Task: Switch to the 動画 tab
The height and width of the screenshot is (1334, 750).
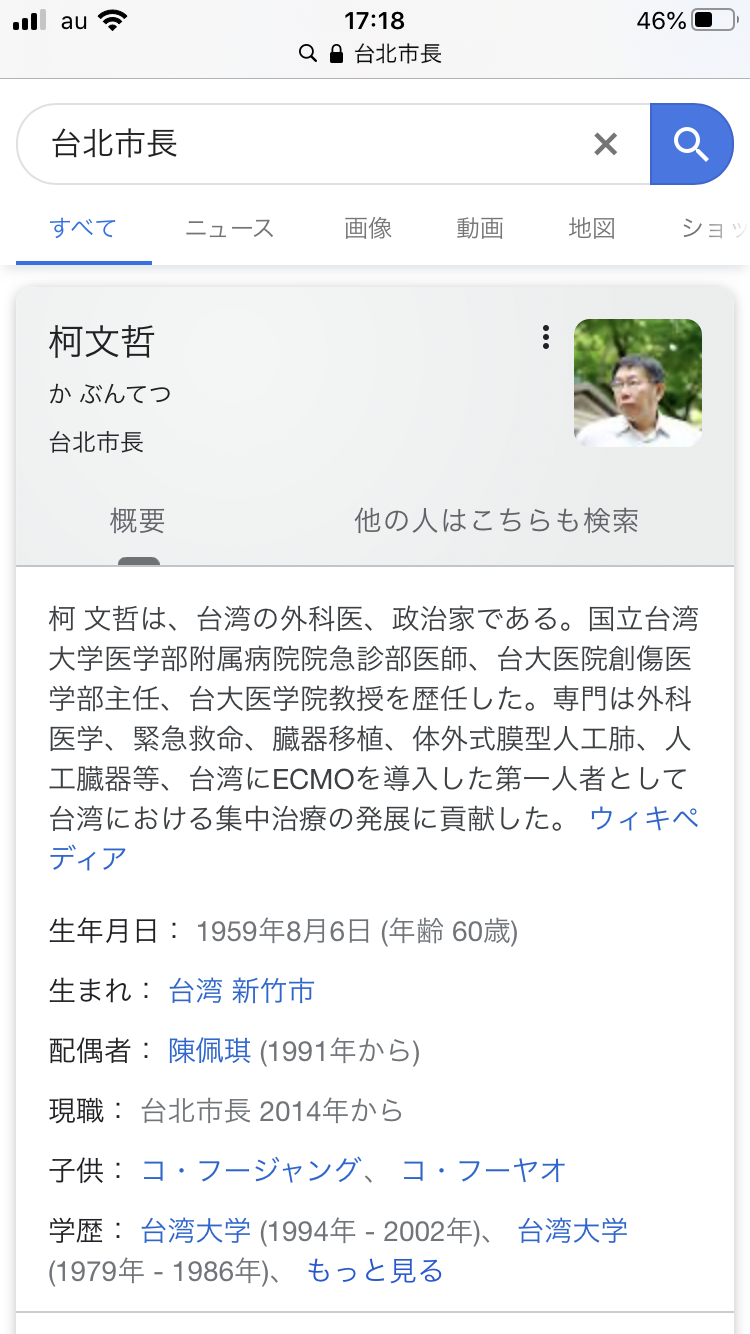Action: pyautogui.click(x=480, y=228)
